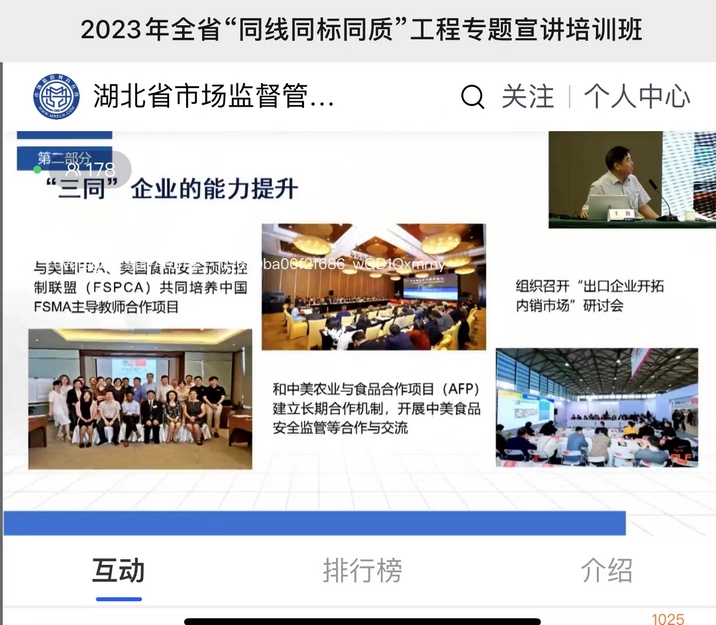Open 个人中心 personal center
Screen dimensions: 716x625
click(x=636, y=97)
